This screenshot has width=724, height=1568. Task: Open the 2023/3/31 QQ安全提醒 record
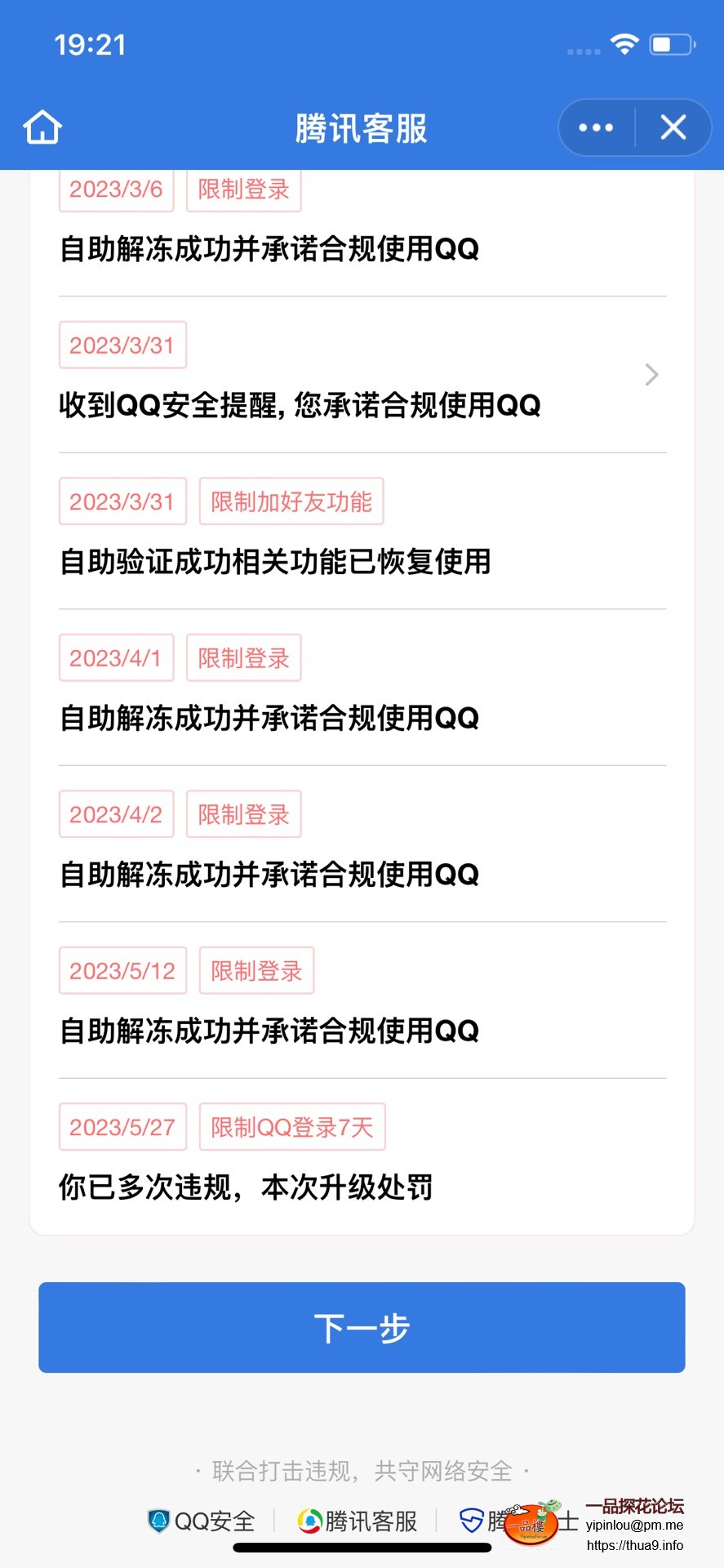point(362,376)
